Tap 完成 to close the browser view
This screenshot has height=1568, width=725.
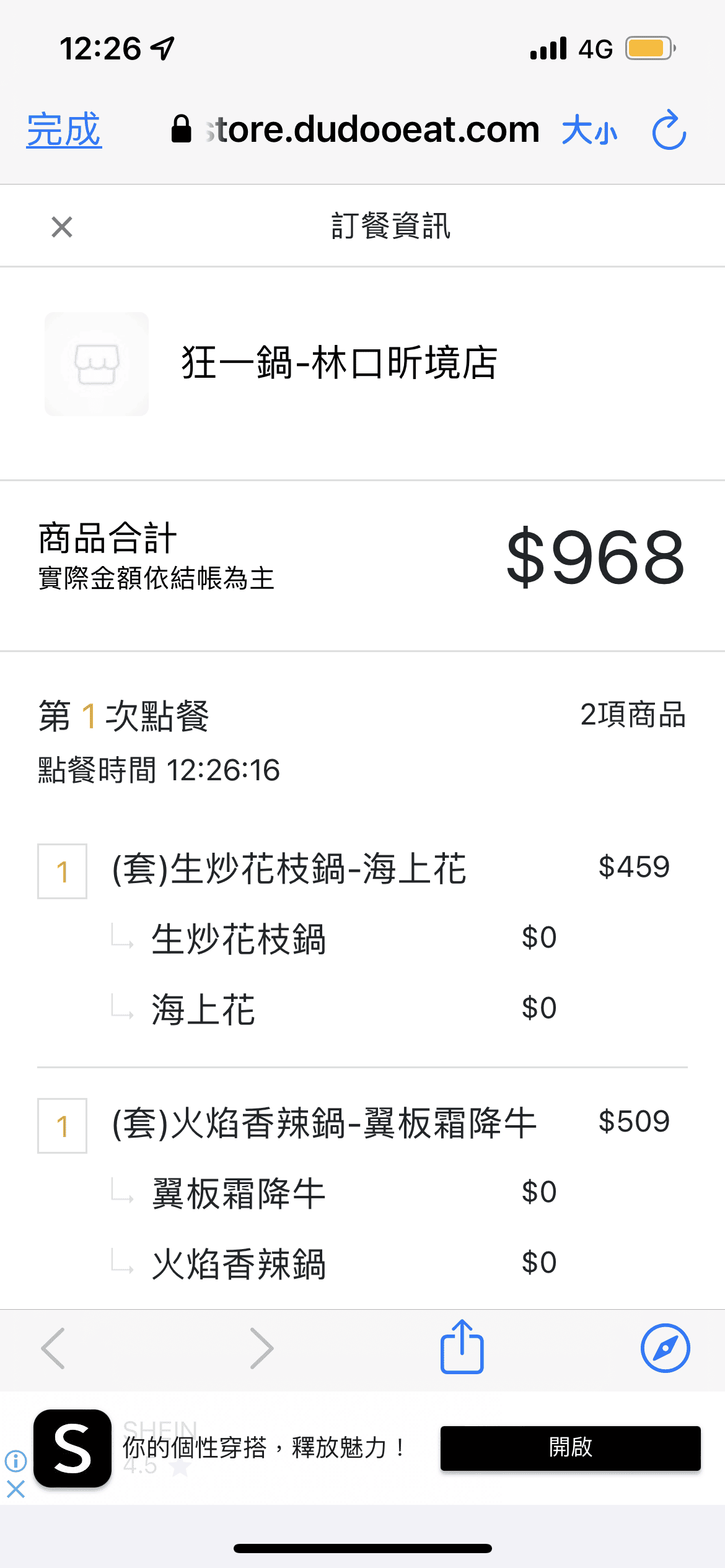64,130
